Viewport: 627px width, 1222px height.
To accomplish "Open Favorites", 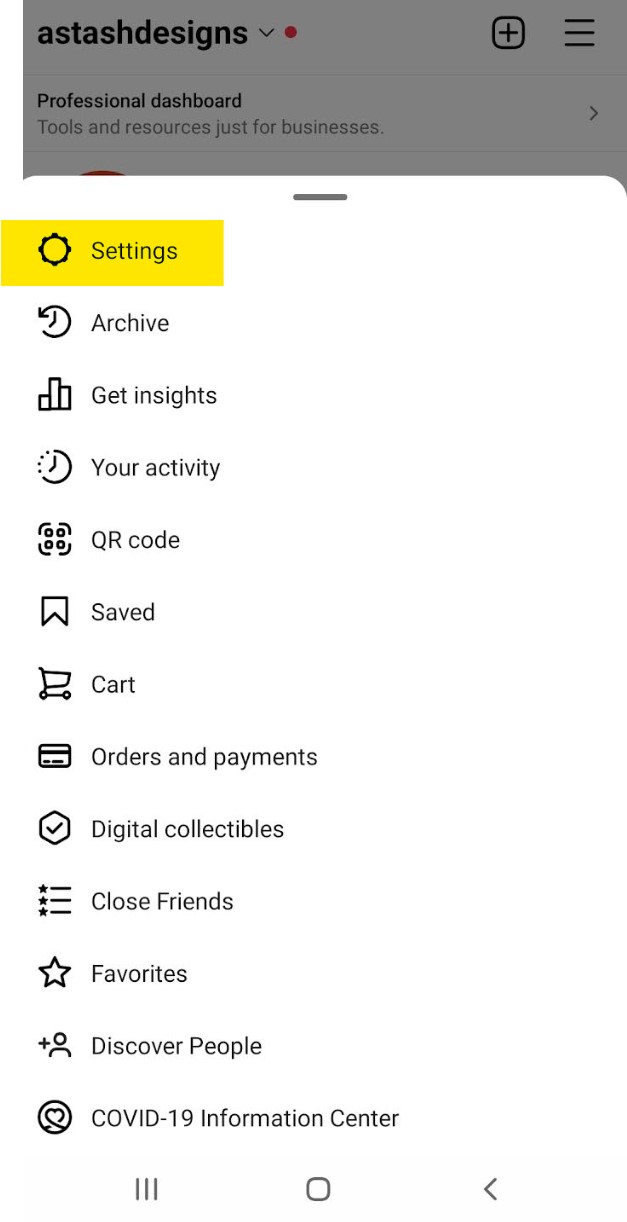I will [313, 974].
